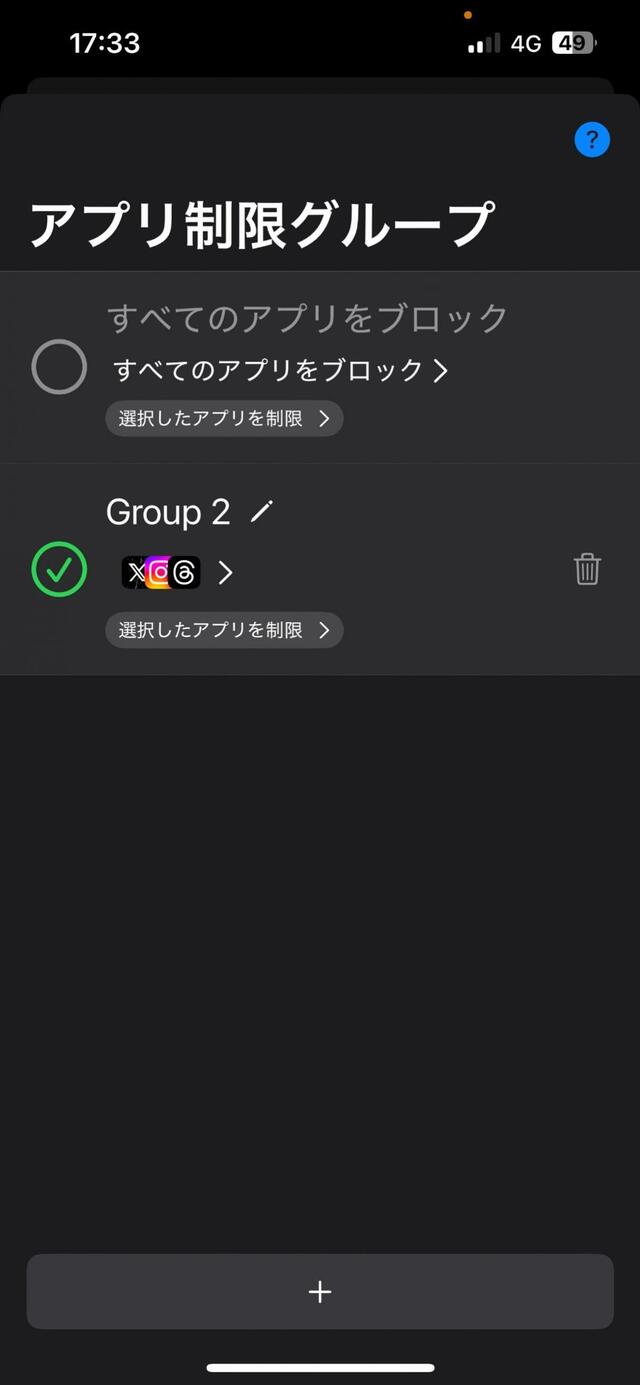Image resolution: width=640 pixels, height=1385 pixels.
Task: Add a new app limit group
Action: 320,1292
